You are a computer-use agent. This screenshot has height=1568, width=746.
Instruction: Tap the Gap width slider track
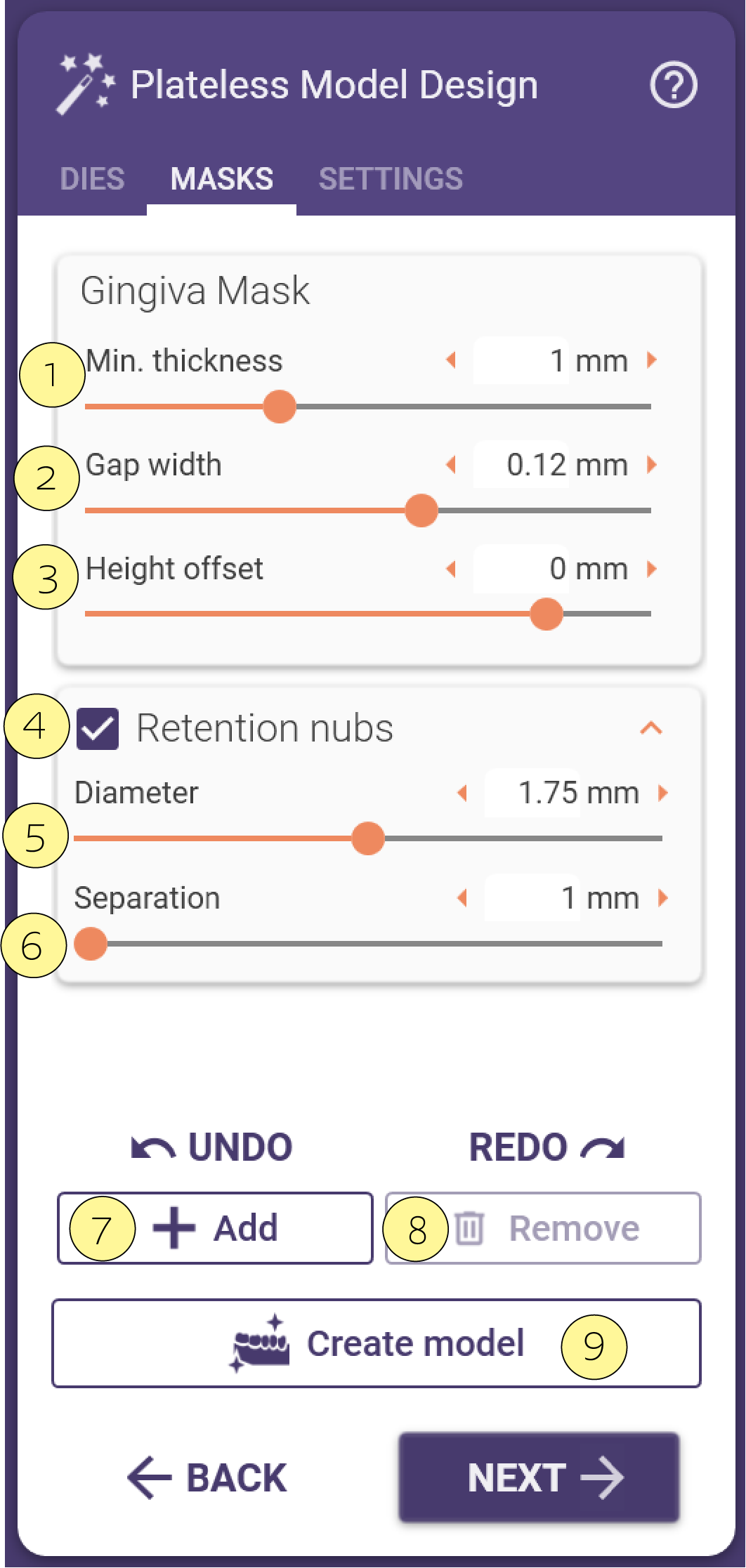coord(368,510)
